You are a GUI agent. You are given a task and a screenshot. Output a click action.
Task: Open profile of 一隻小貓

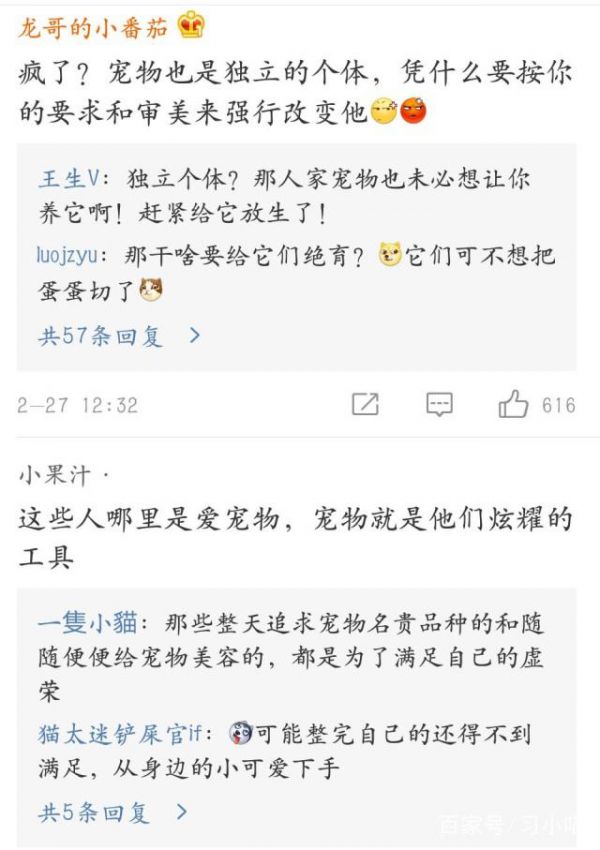pos(86,624)
